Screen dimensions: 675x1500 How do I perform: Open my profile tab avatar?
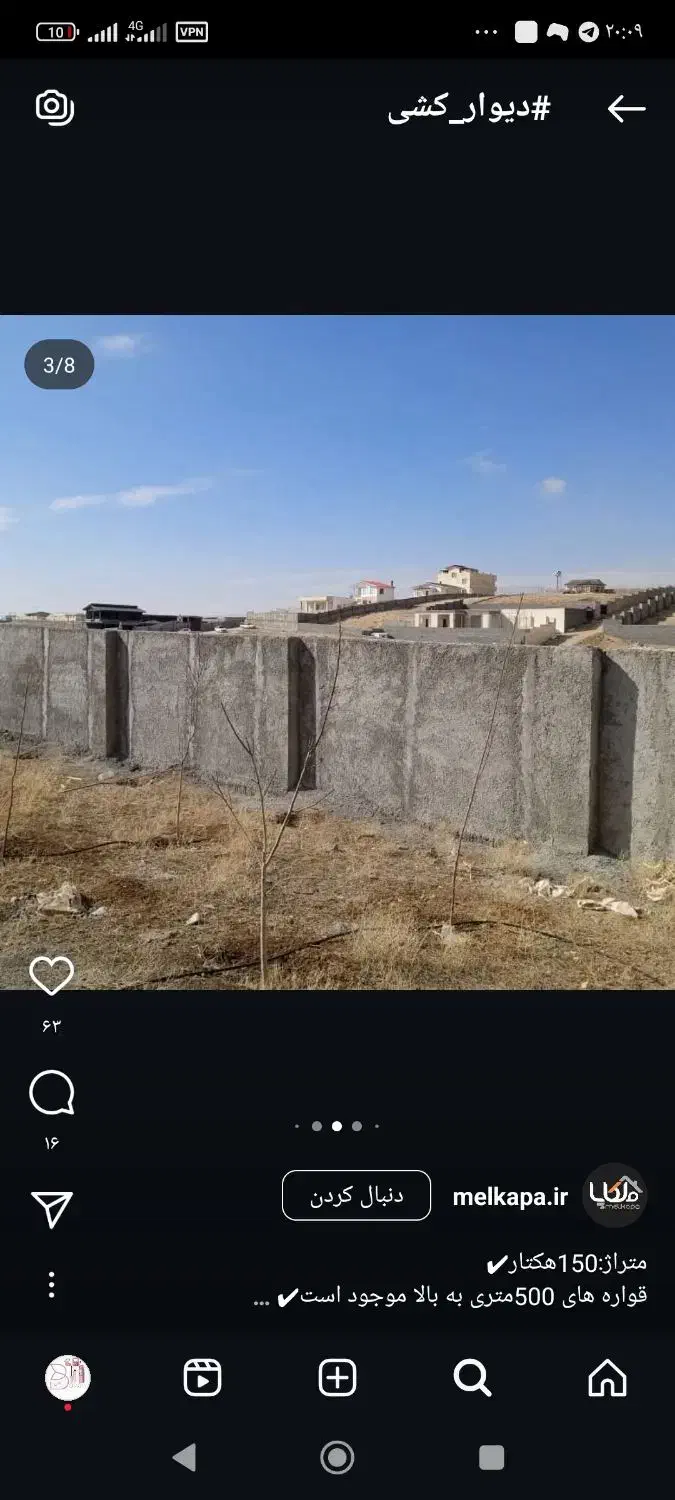pos(68,1378)
